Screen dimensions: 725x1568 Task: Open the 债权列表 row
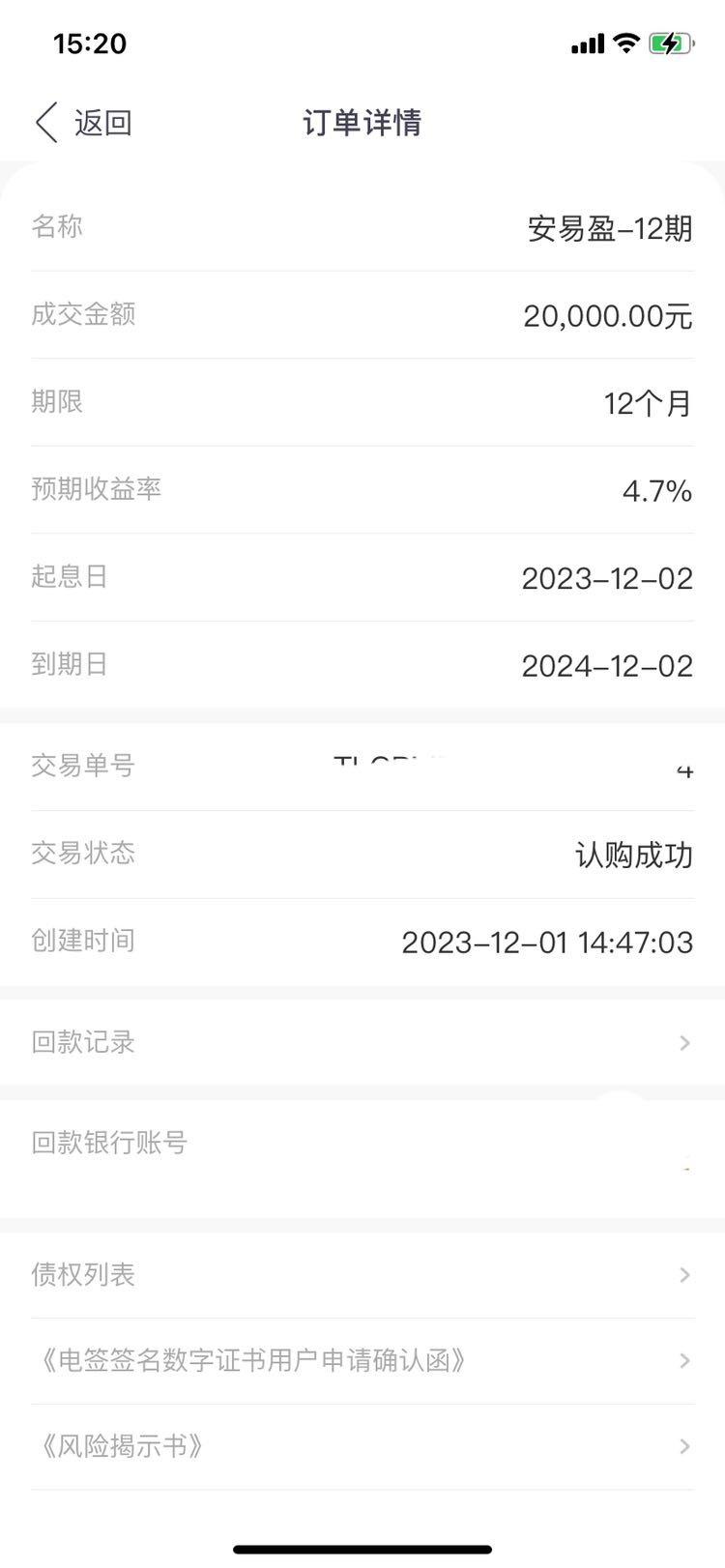coord(362,1275)
